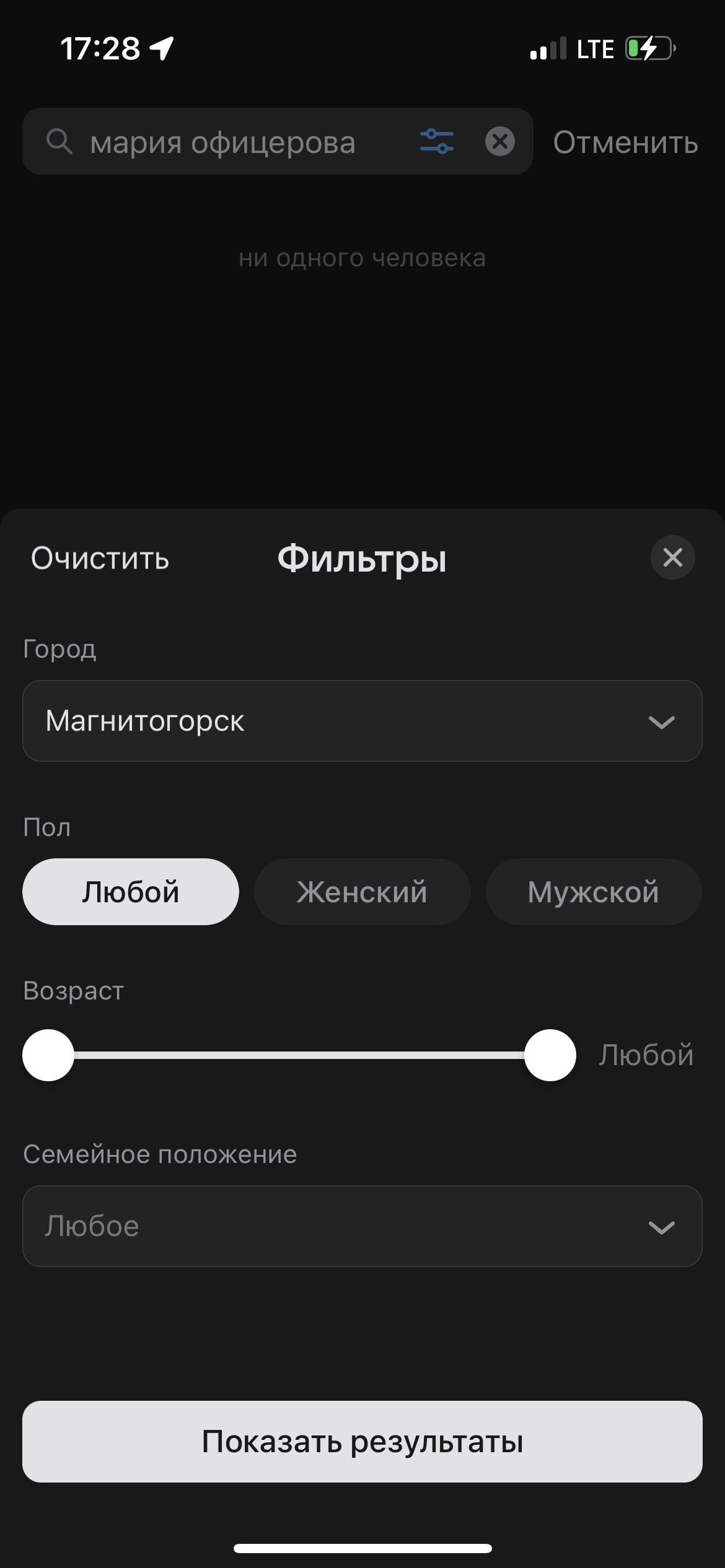Select Мужской gender option
Screen dimensions: 725x1568
[x=593, y=892]
